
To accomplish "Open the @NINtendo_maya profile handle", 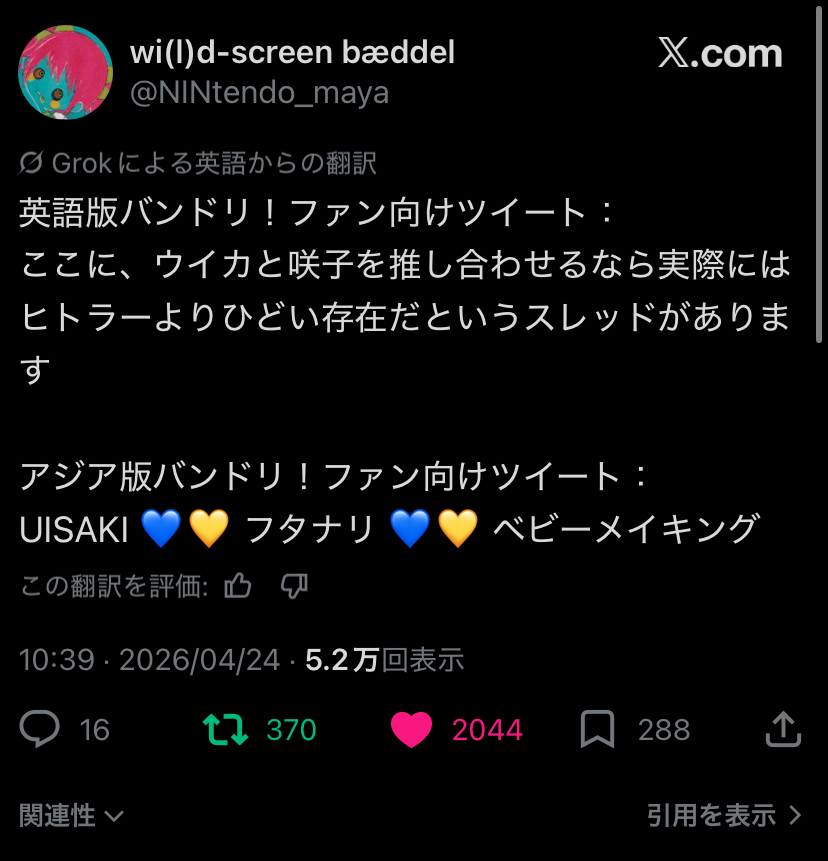I will point(259,93).
